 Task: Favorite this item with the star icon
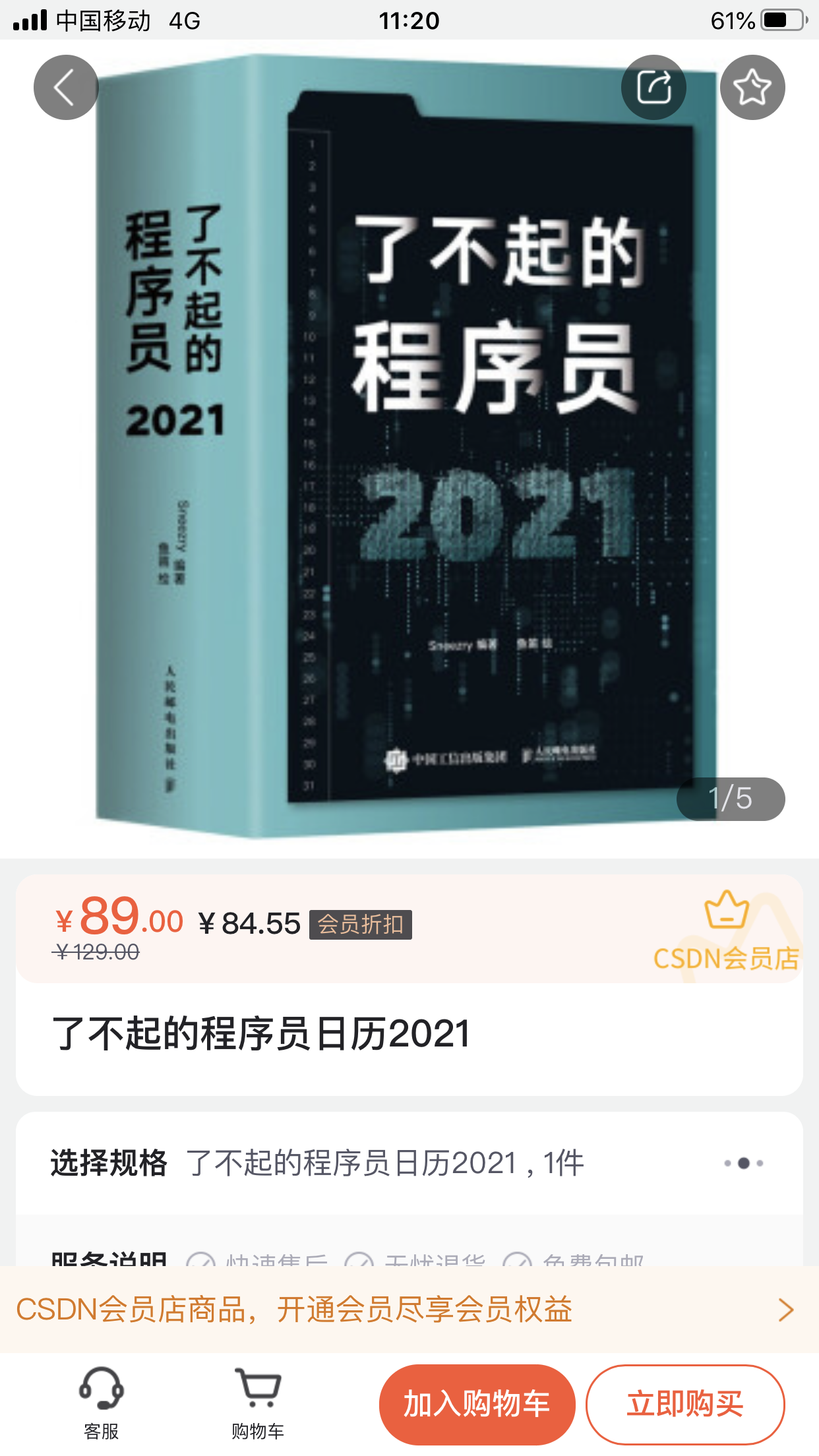(x=752, y=87)
